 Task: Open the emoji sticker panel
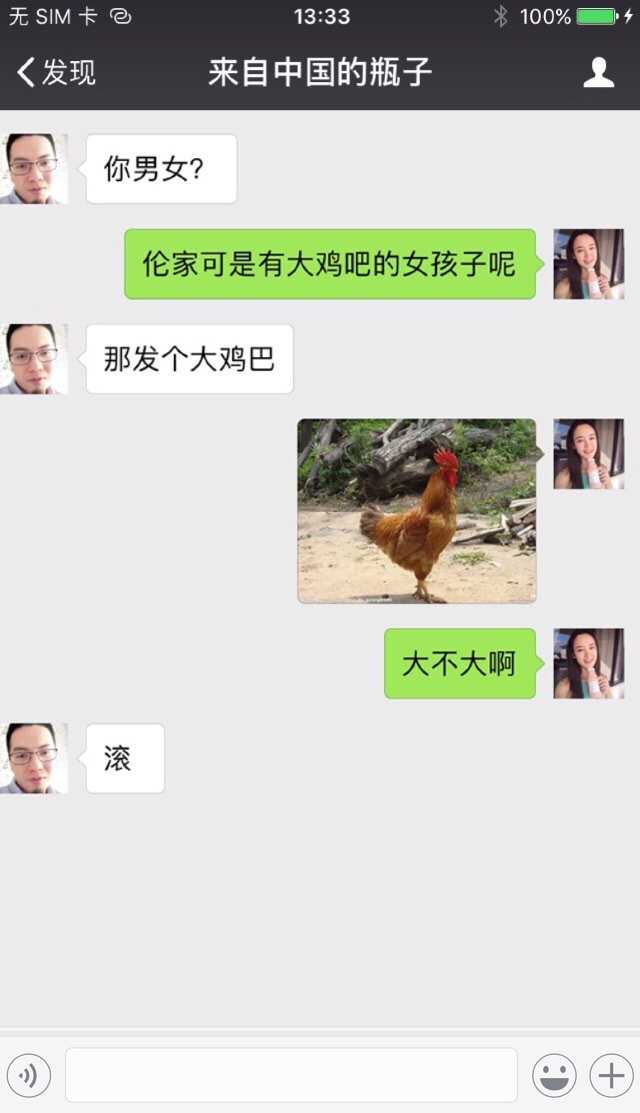point(554,1076)
